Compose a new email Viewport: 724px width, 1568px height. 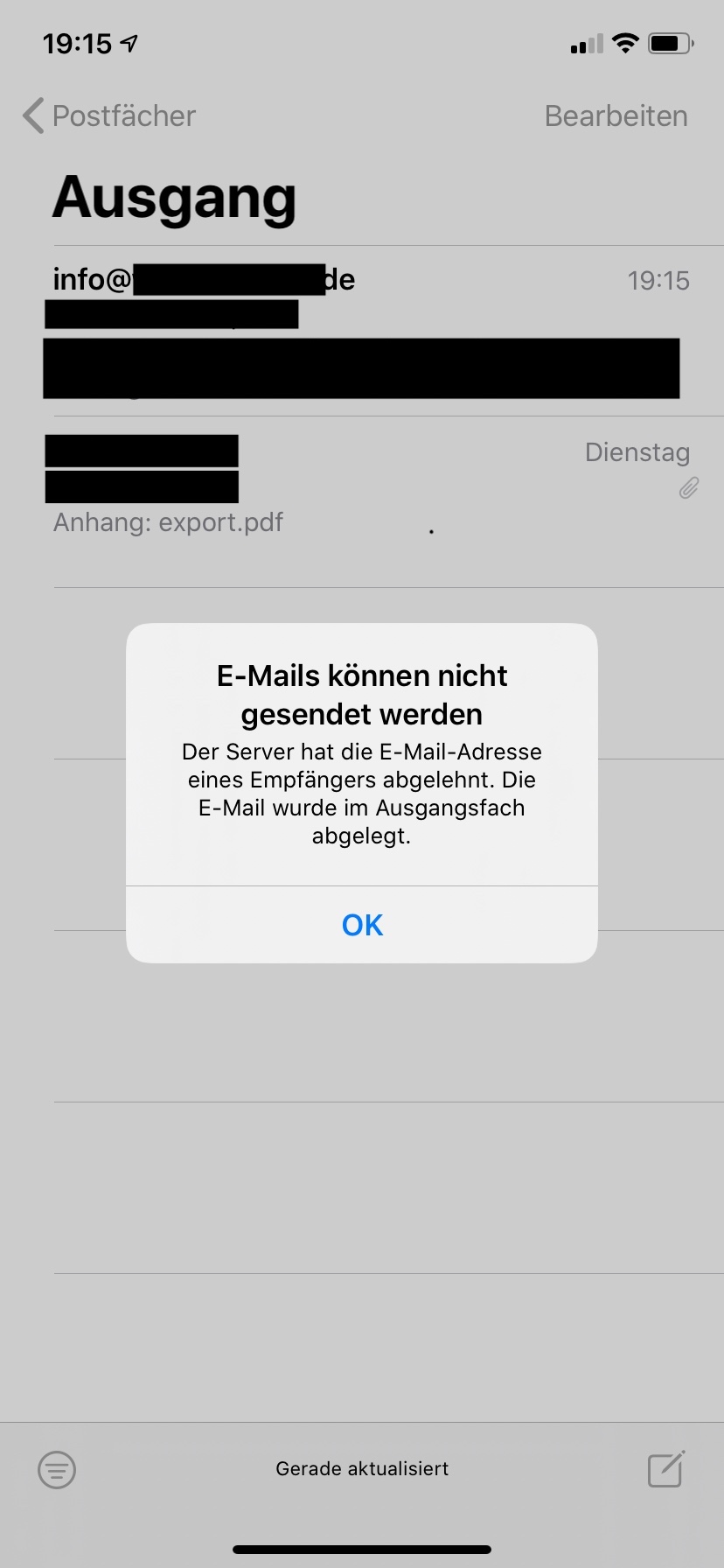point(666,1468)
